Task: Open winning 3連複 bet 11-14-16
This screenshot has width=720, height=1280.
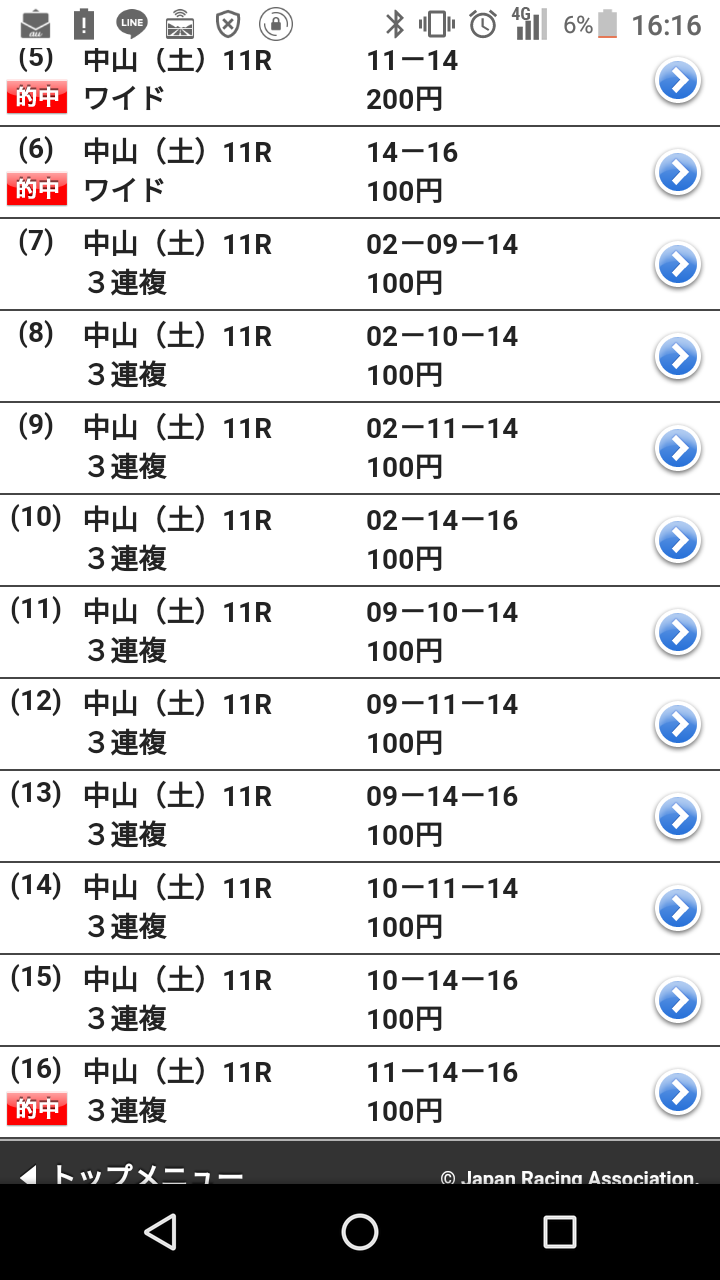Action: tap(677, 1093)
